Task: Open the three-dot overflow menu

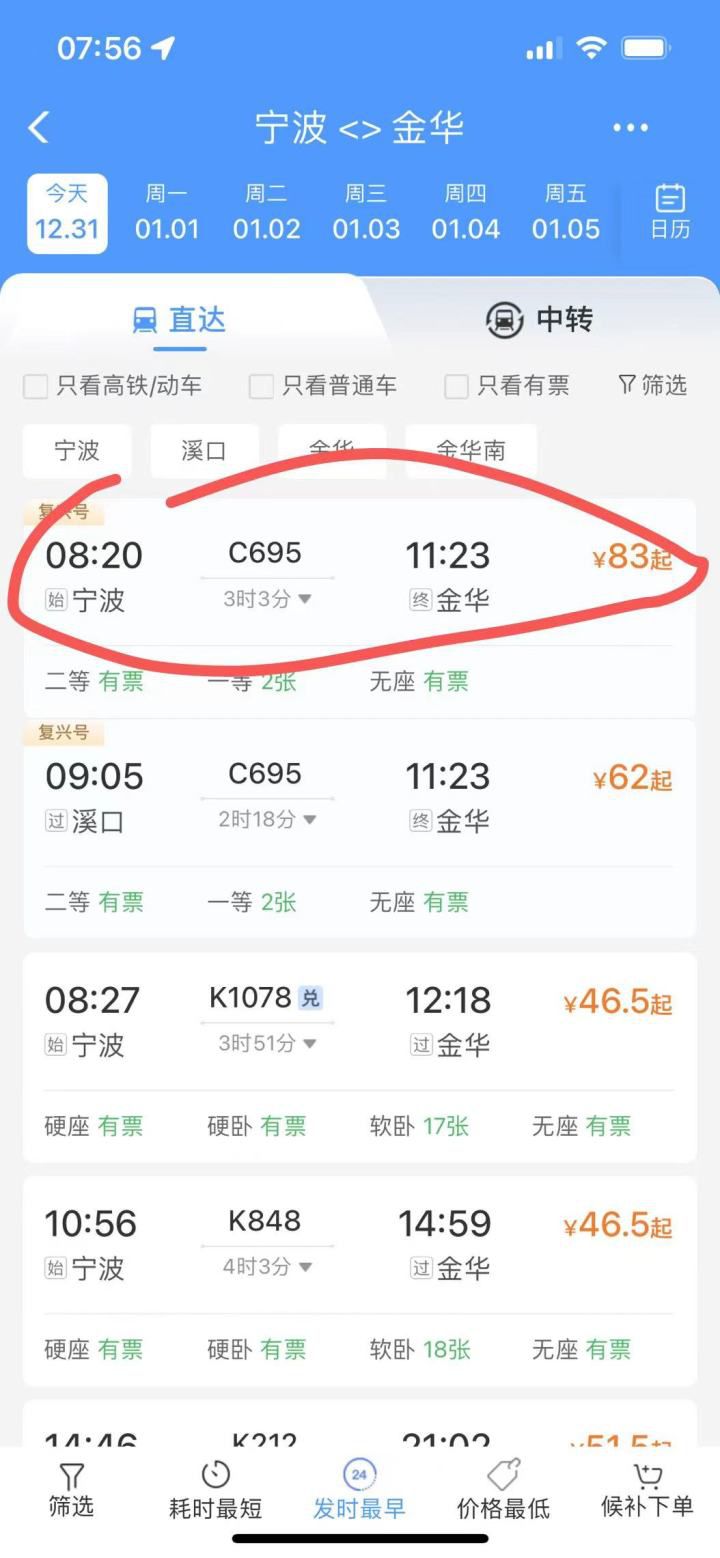Action: pyautogui.click(x=630, y=128)
